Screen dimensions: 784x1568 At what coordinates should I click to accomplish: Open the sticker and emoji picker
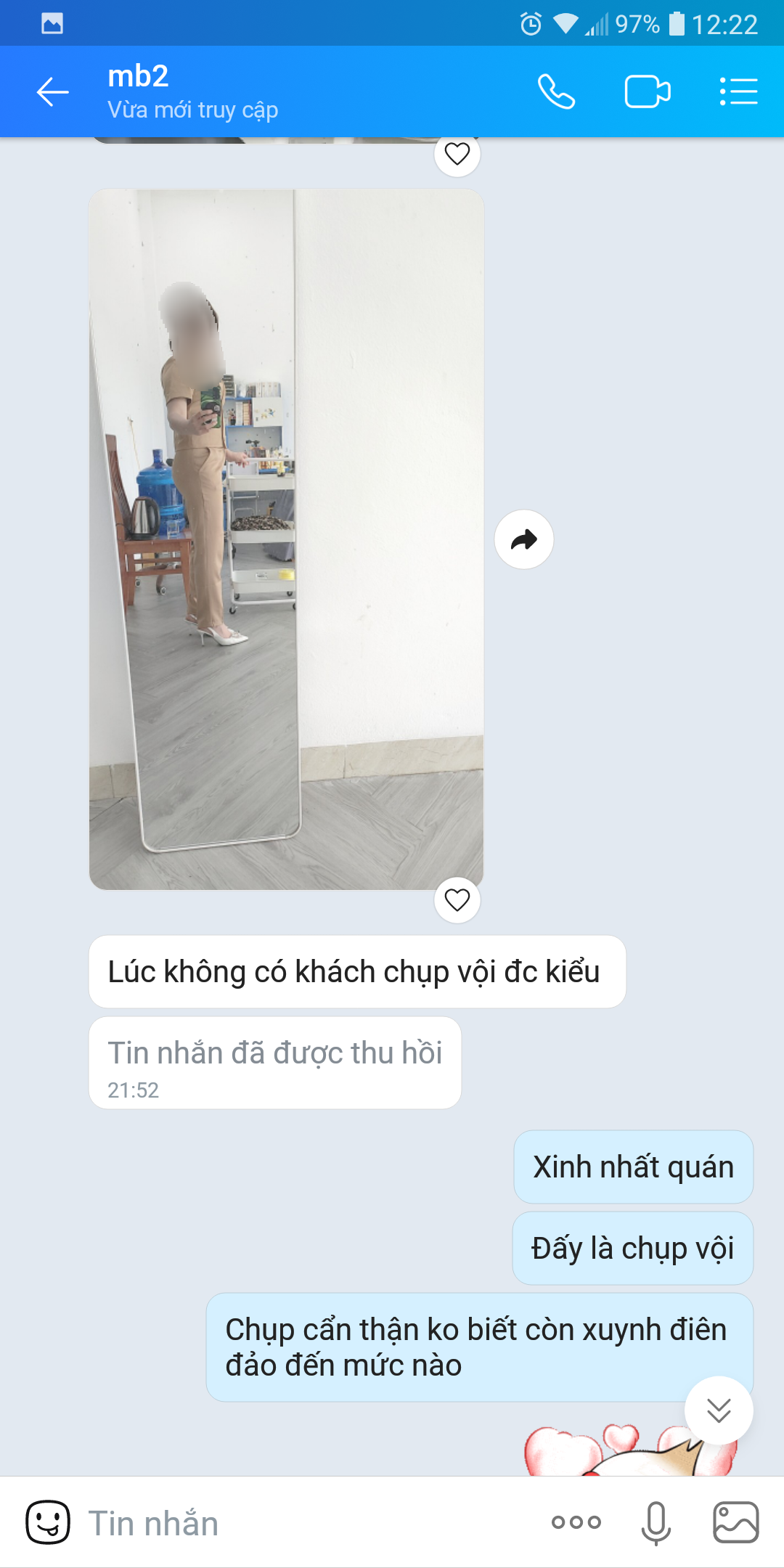click(48, 1522)
